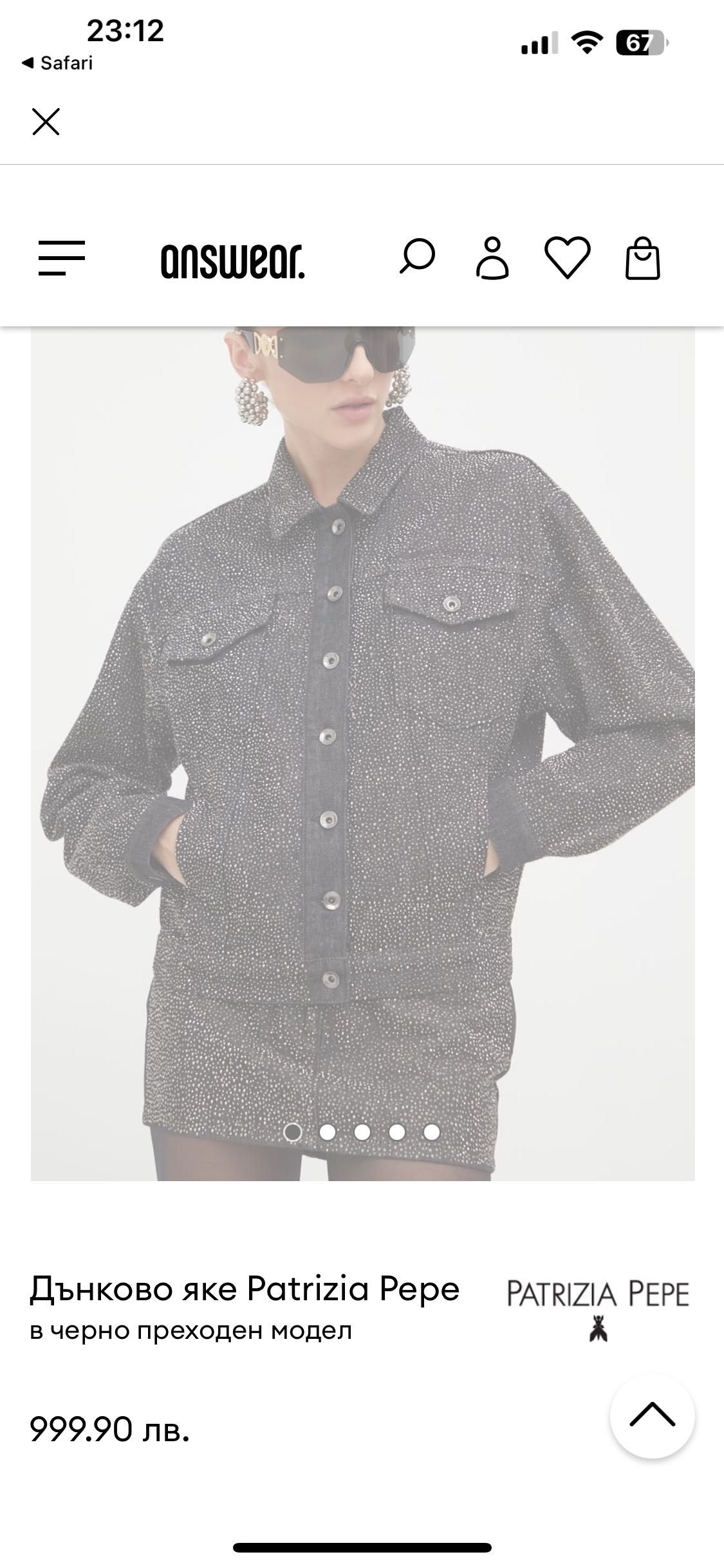Open the shopping bag
This screenshot has width=724, height=1568.
pyautogui.click(x=642, y=258)
